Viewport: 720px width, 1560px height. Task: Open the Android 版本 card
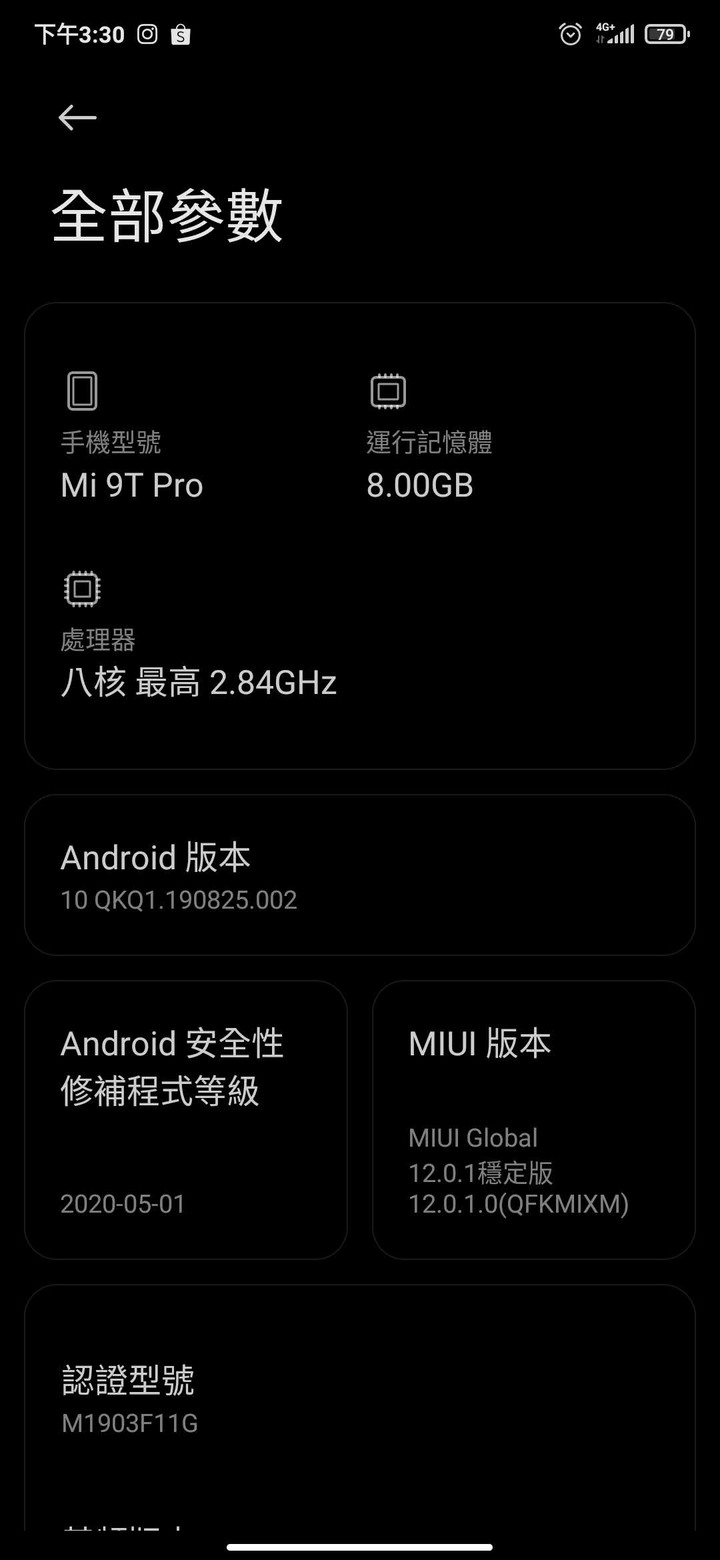359,875
